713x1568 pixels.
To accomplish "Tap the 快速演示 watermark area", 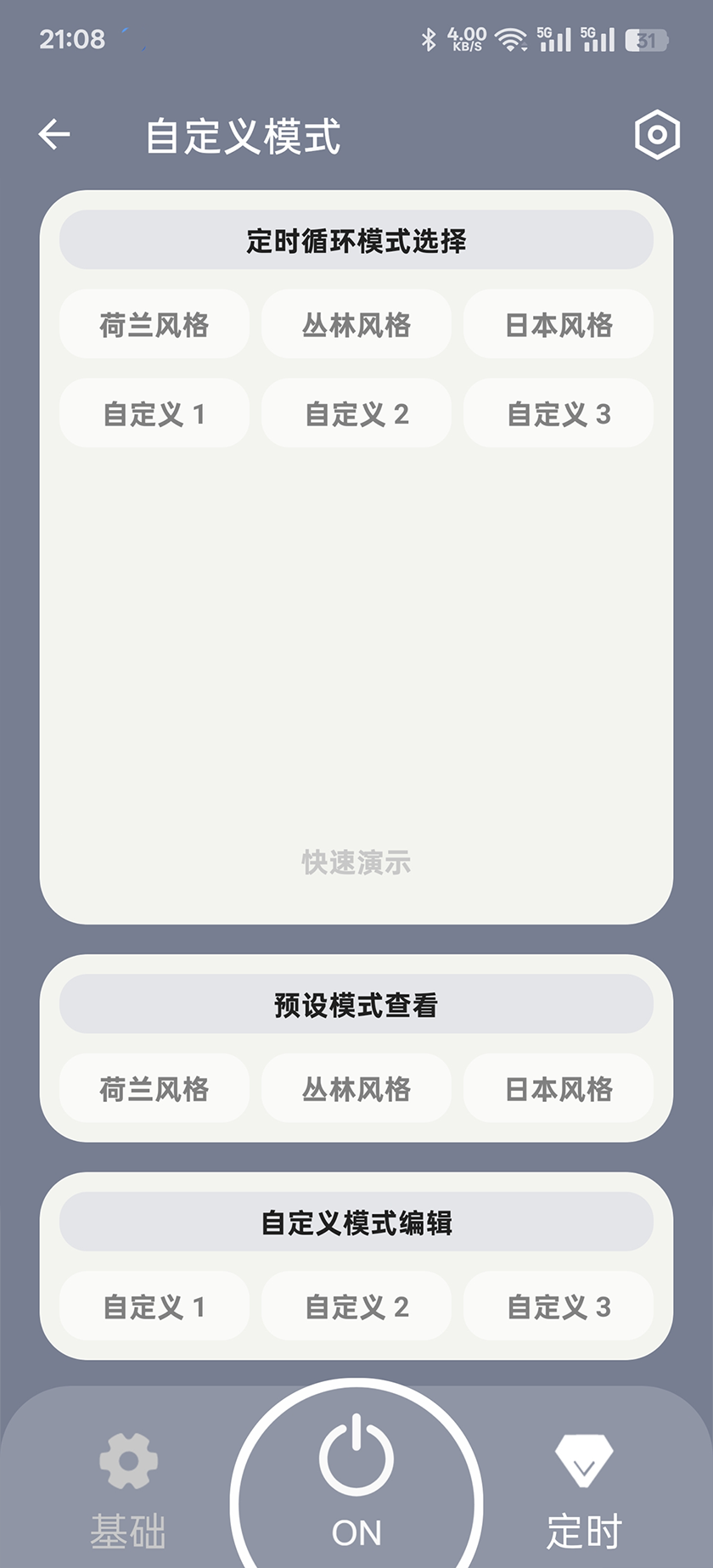I will [x=356, y=862].
